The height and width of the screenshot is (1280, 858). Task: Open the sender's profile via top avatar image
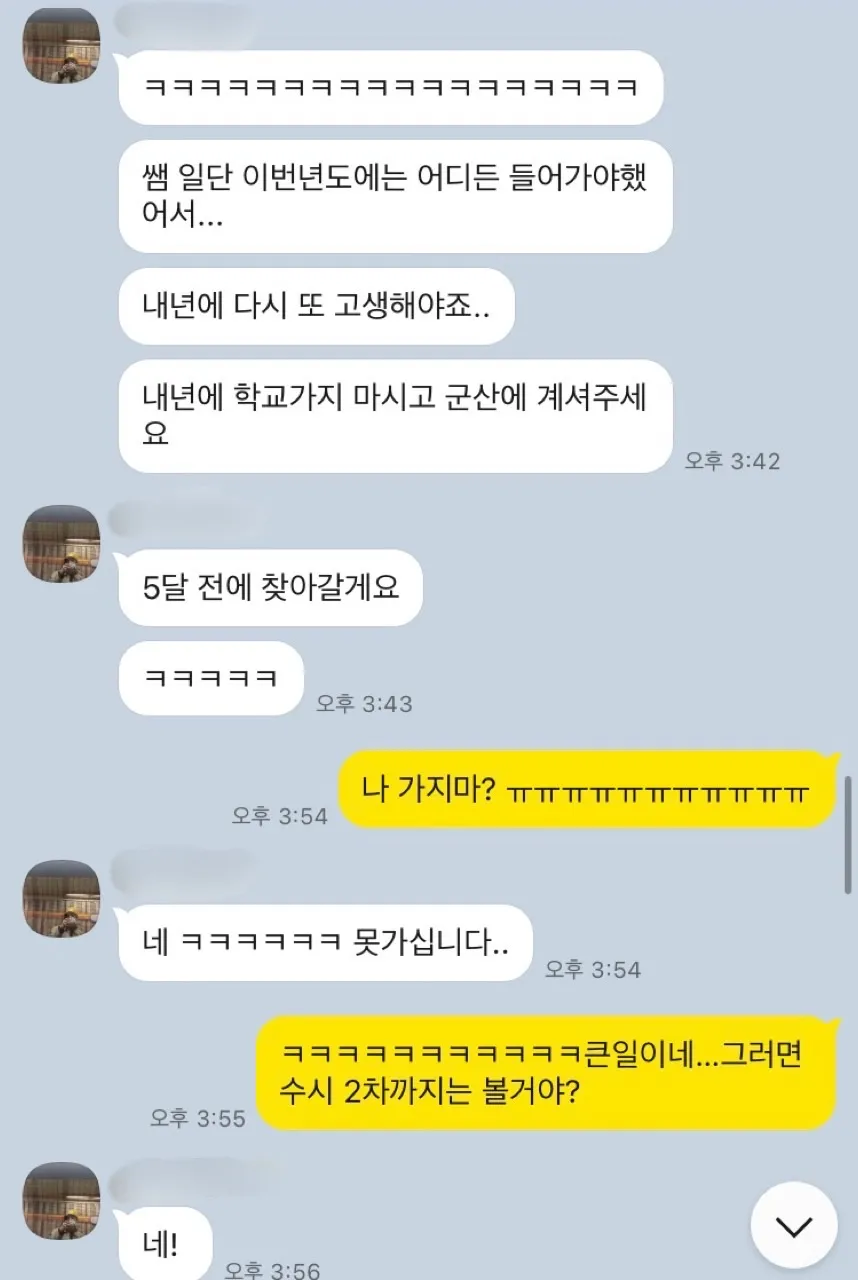(x=61, y=47)
